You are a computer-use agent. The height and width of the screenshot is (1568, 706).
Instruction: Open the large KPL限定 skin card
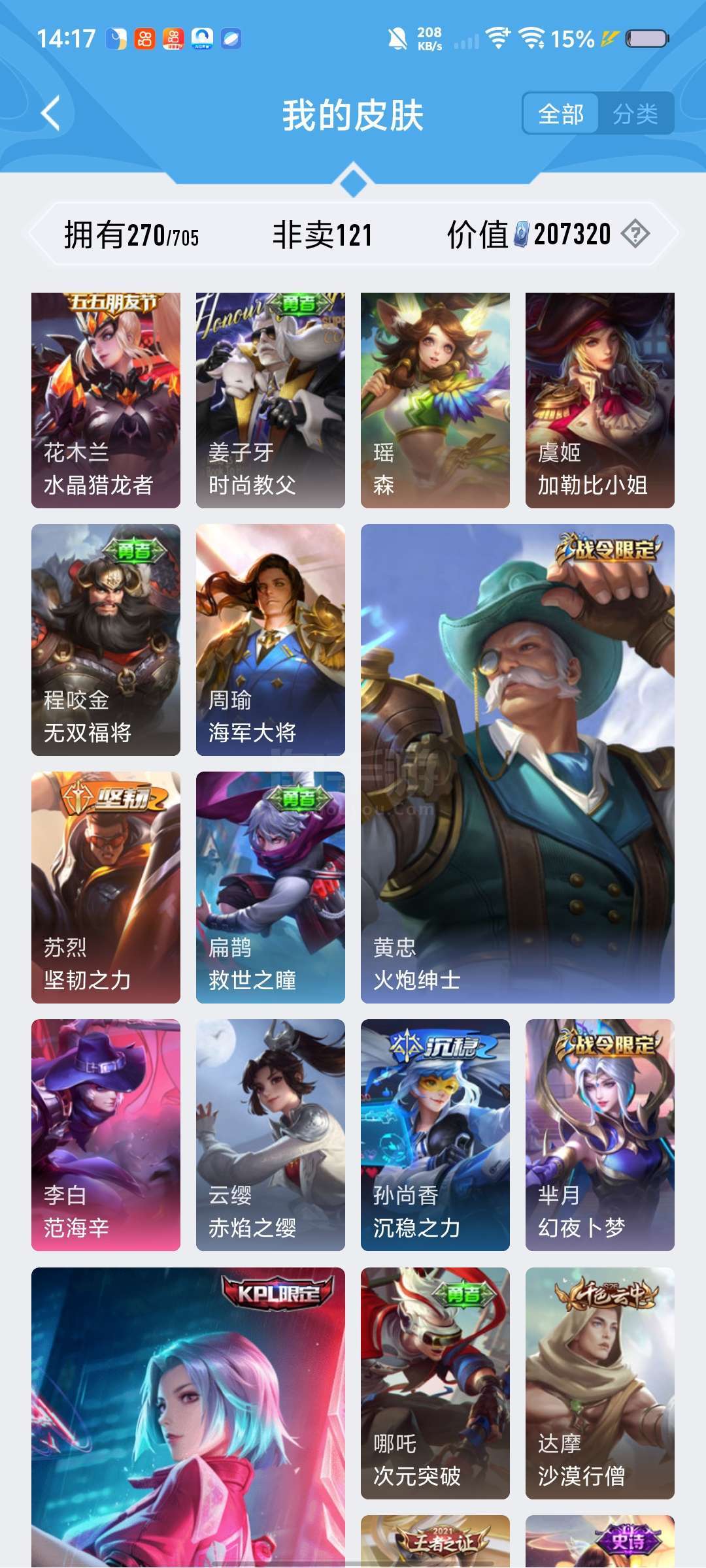pyautogui.click(x=188, y=1417)
